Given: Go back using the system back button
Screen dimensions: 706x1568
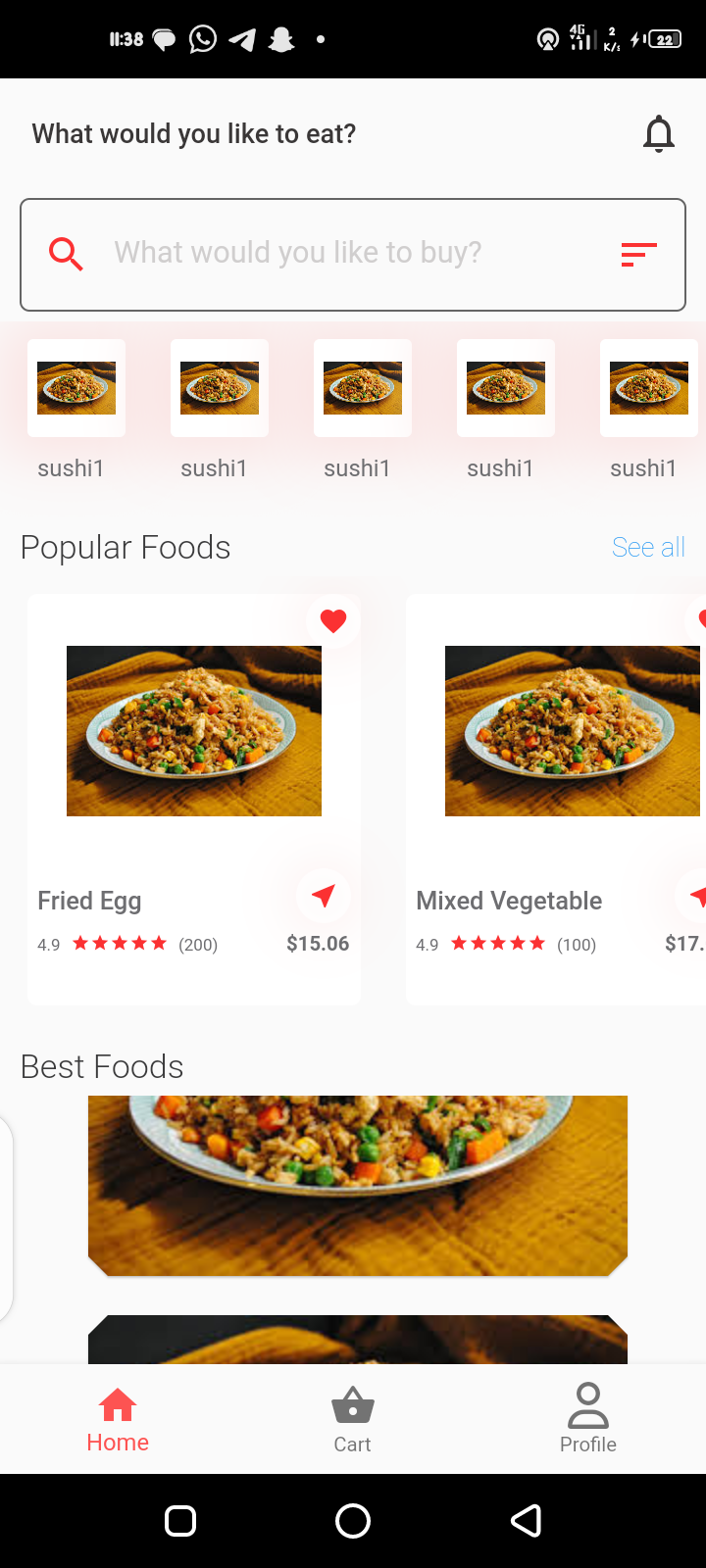Looking at the screenshot, I should [x=527, y=1521].
